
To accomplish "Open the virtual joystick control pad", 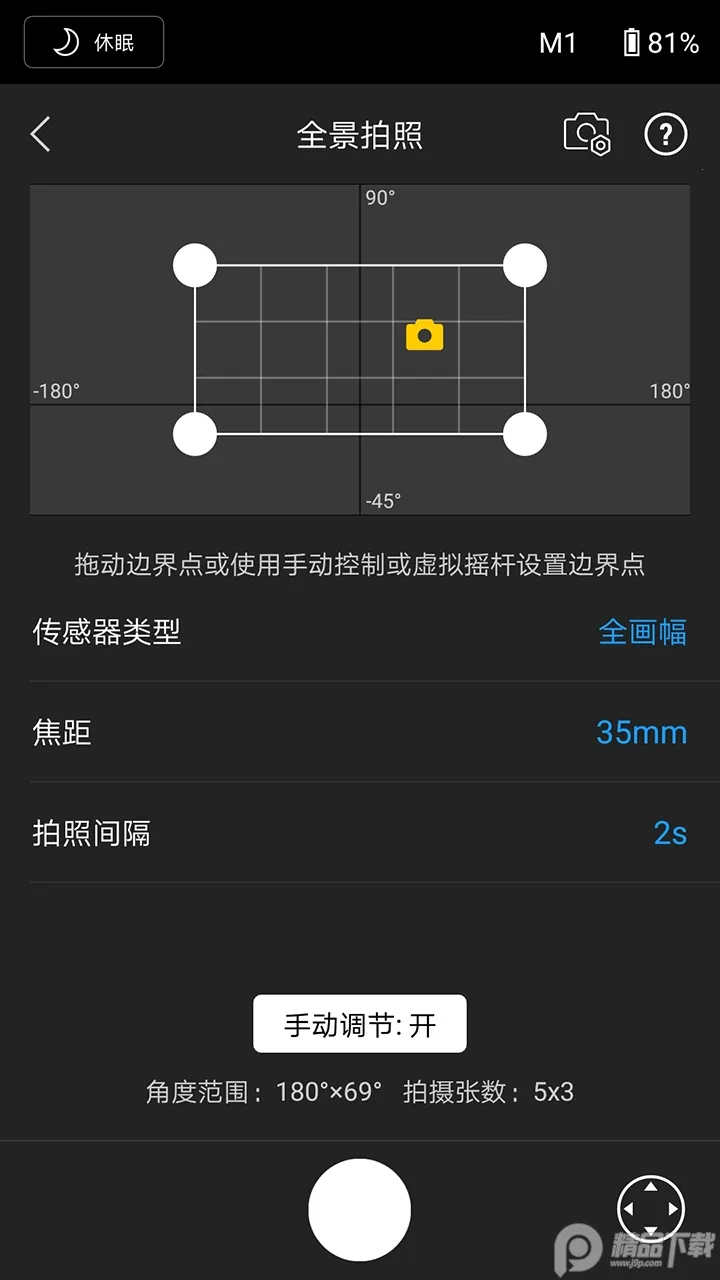I will [x=651, y=1209].
